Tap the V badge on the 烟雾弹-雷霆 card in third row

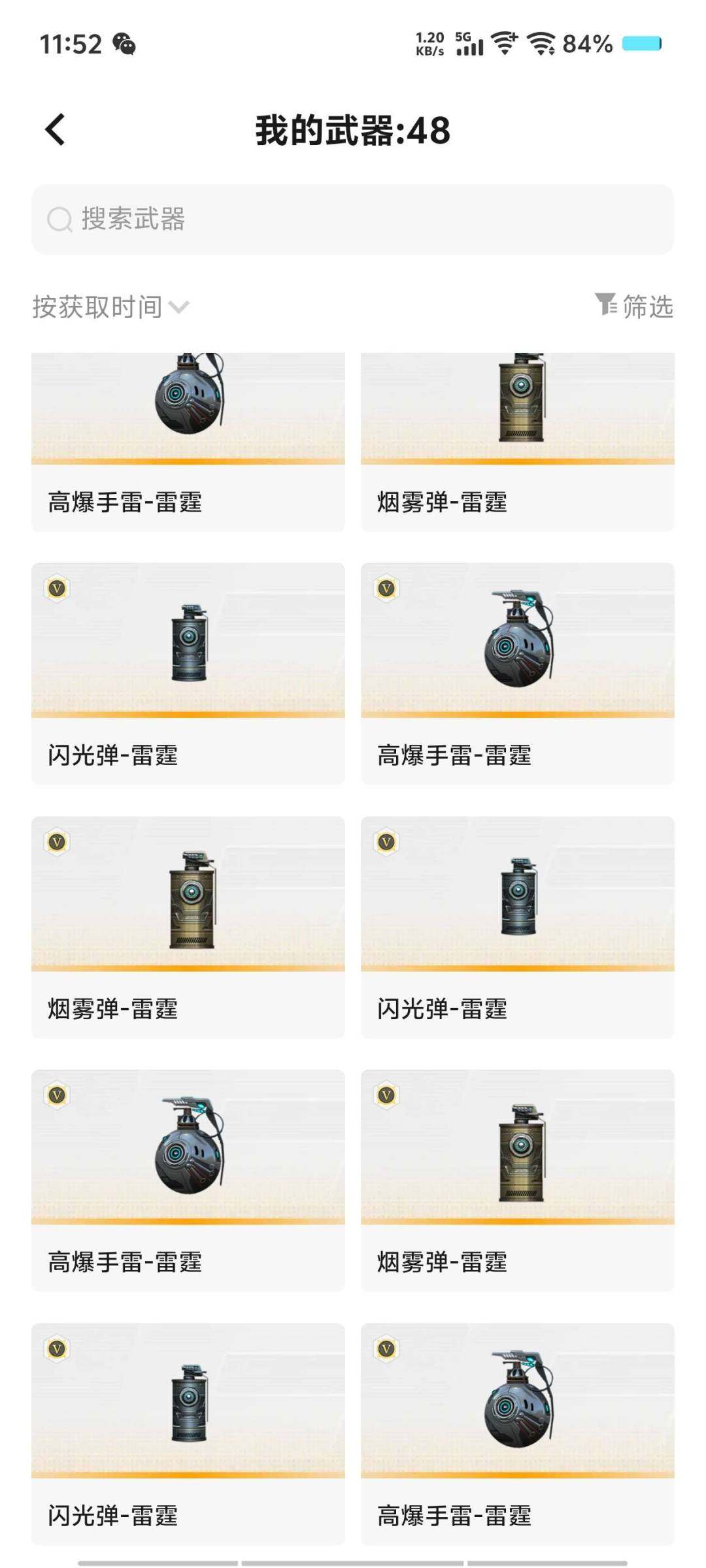point(56,843)
